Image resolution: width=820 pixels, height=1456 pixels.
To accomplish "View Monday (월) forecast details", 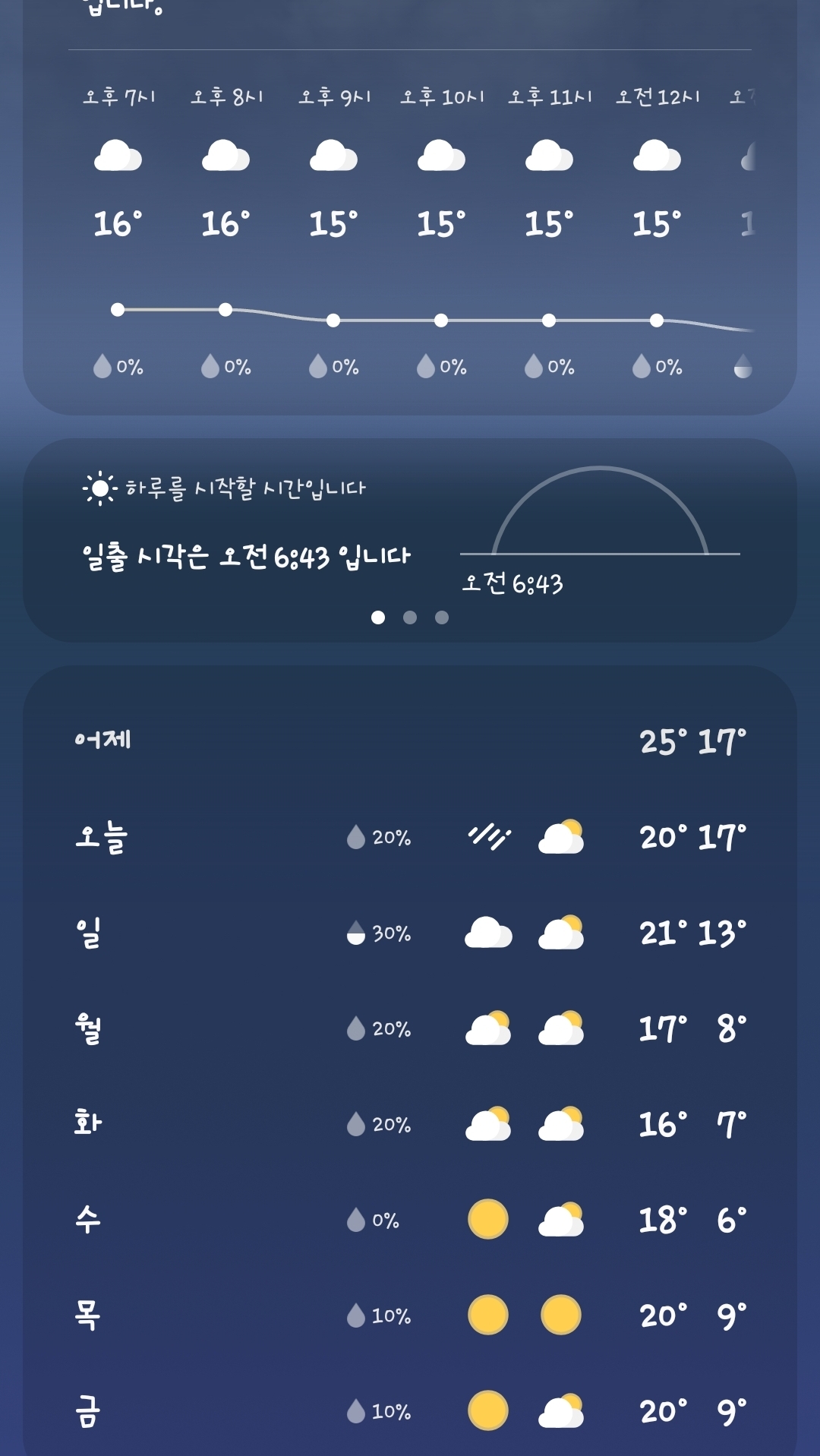I will [410, 1028].
